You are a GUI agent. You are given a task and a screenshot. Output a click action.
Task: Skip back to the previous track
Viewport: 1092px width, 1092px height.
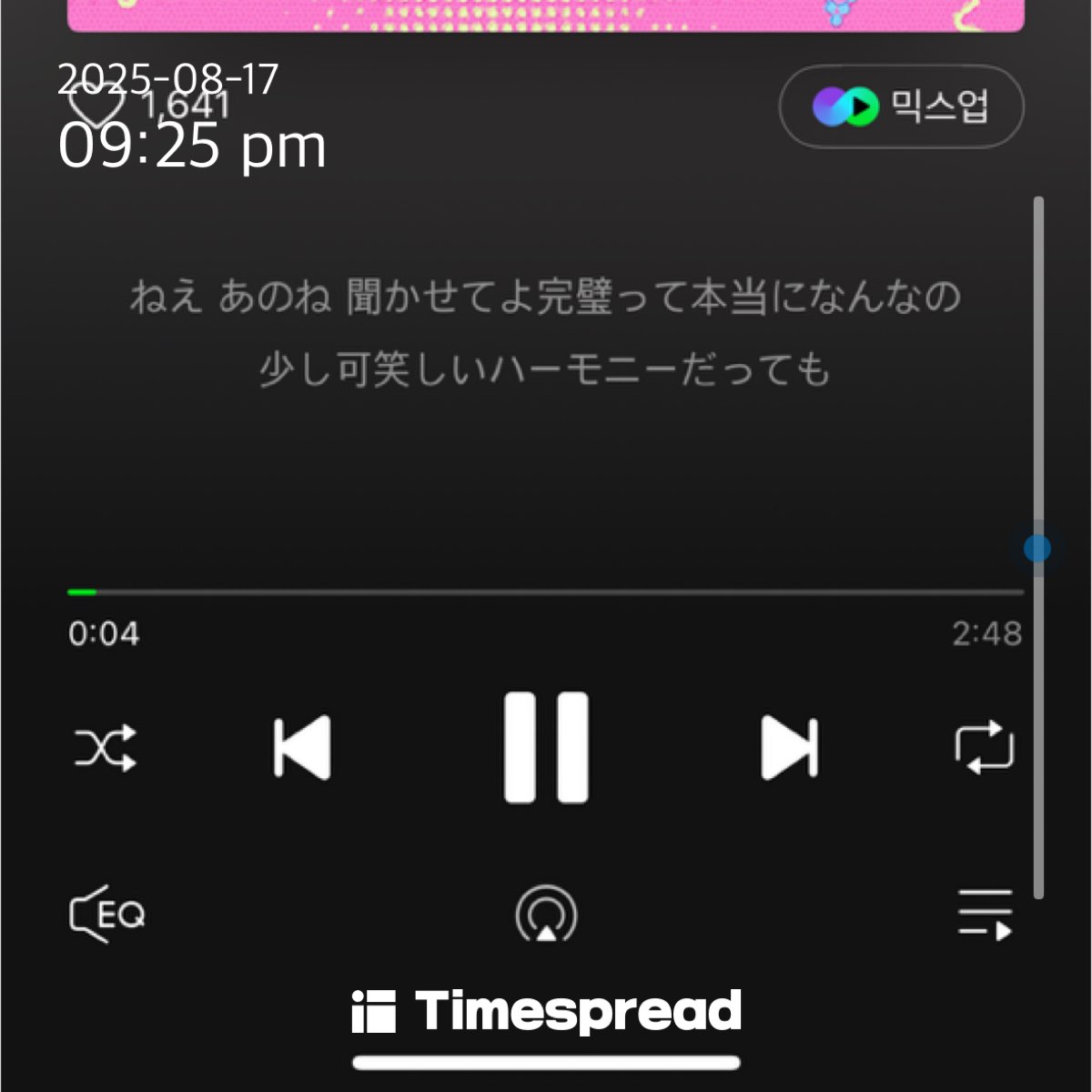pyautogui.click(x=302, y=748)
